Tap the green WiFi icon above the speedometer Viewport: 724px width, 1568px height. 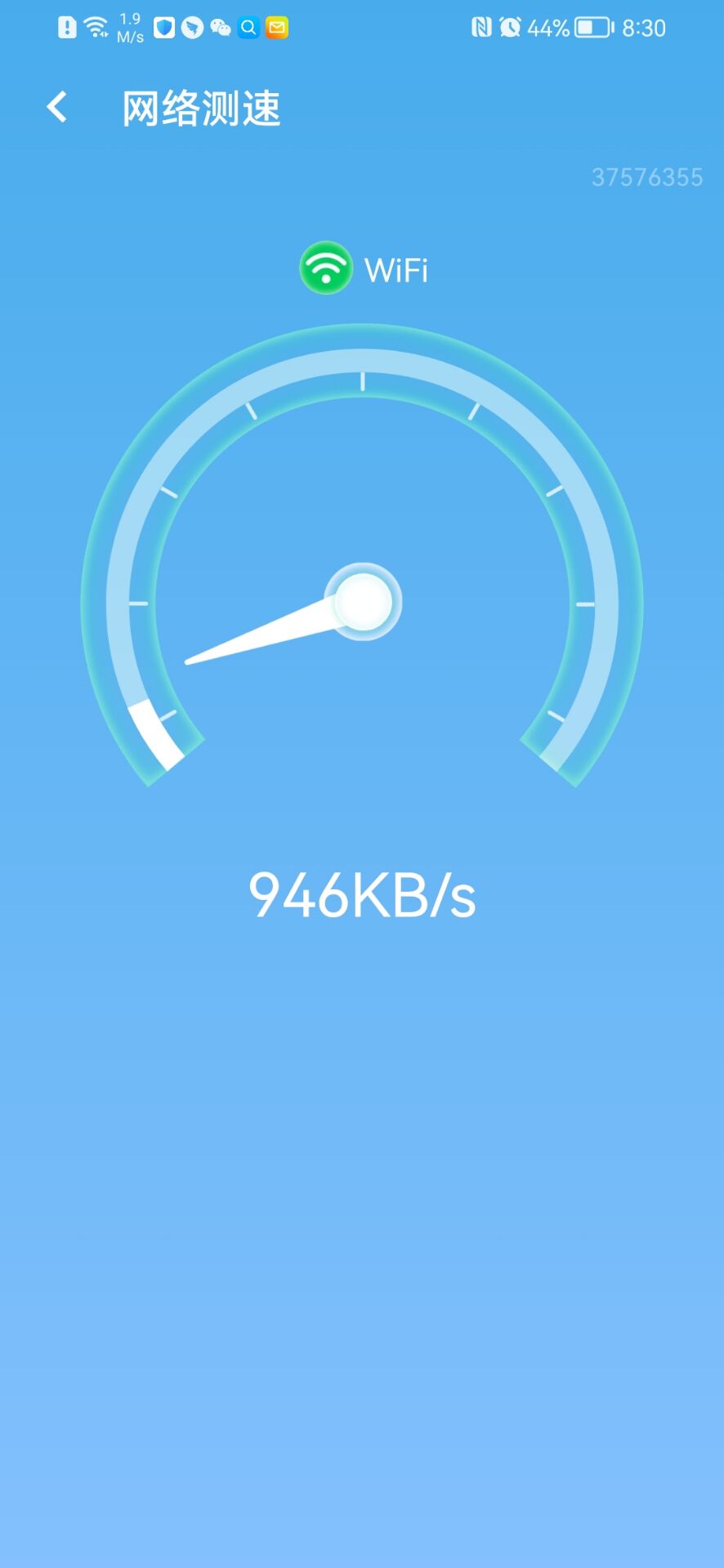tap(325, 269)
